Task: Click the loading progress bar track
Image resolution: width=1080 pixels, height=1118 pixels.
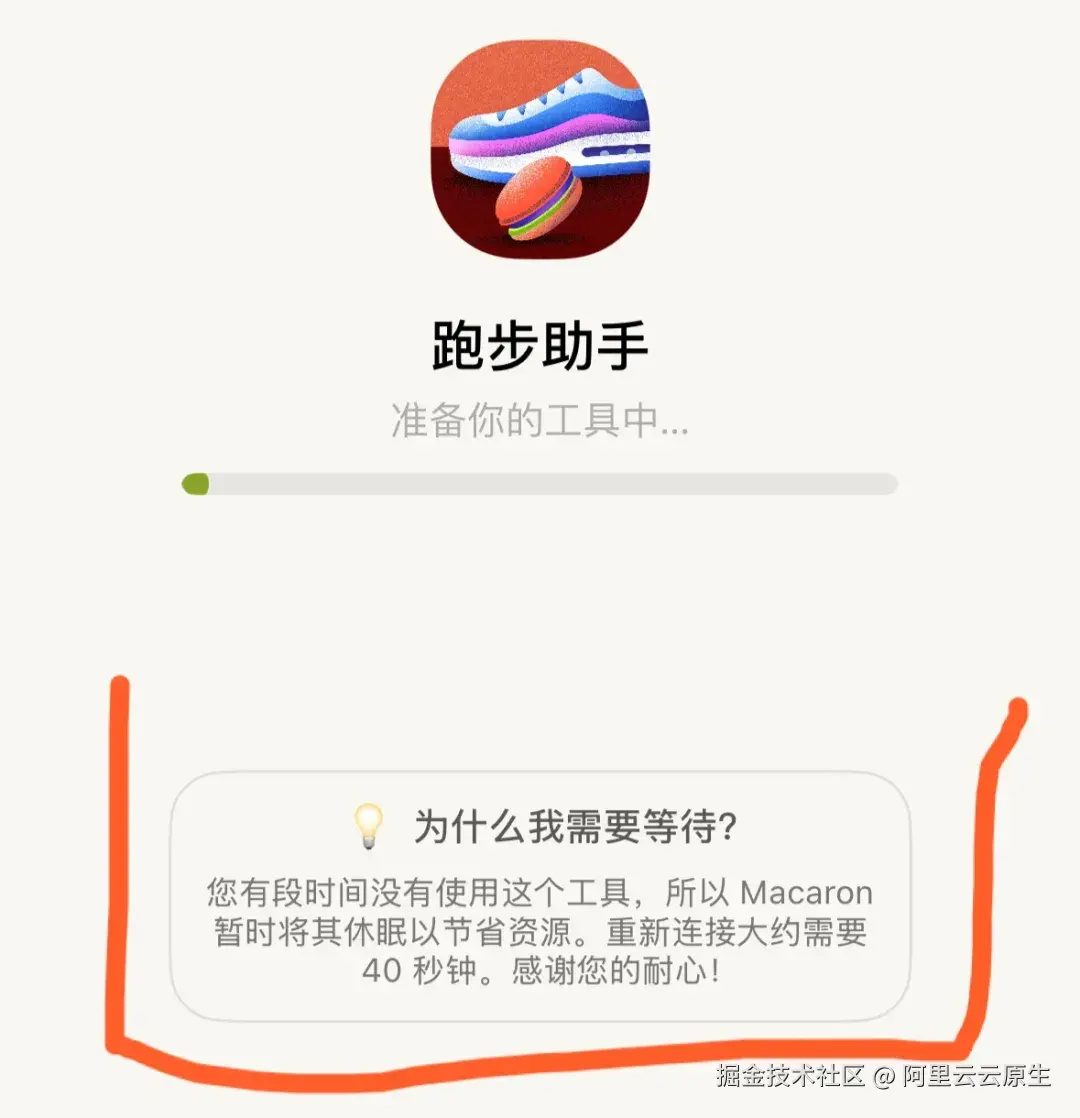Action: 540,483
